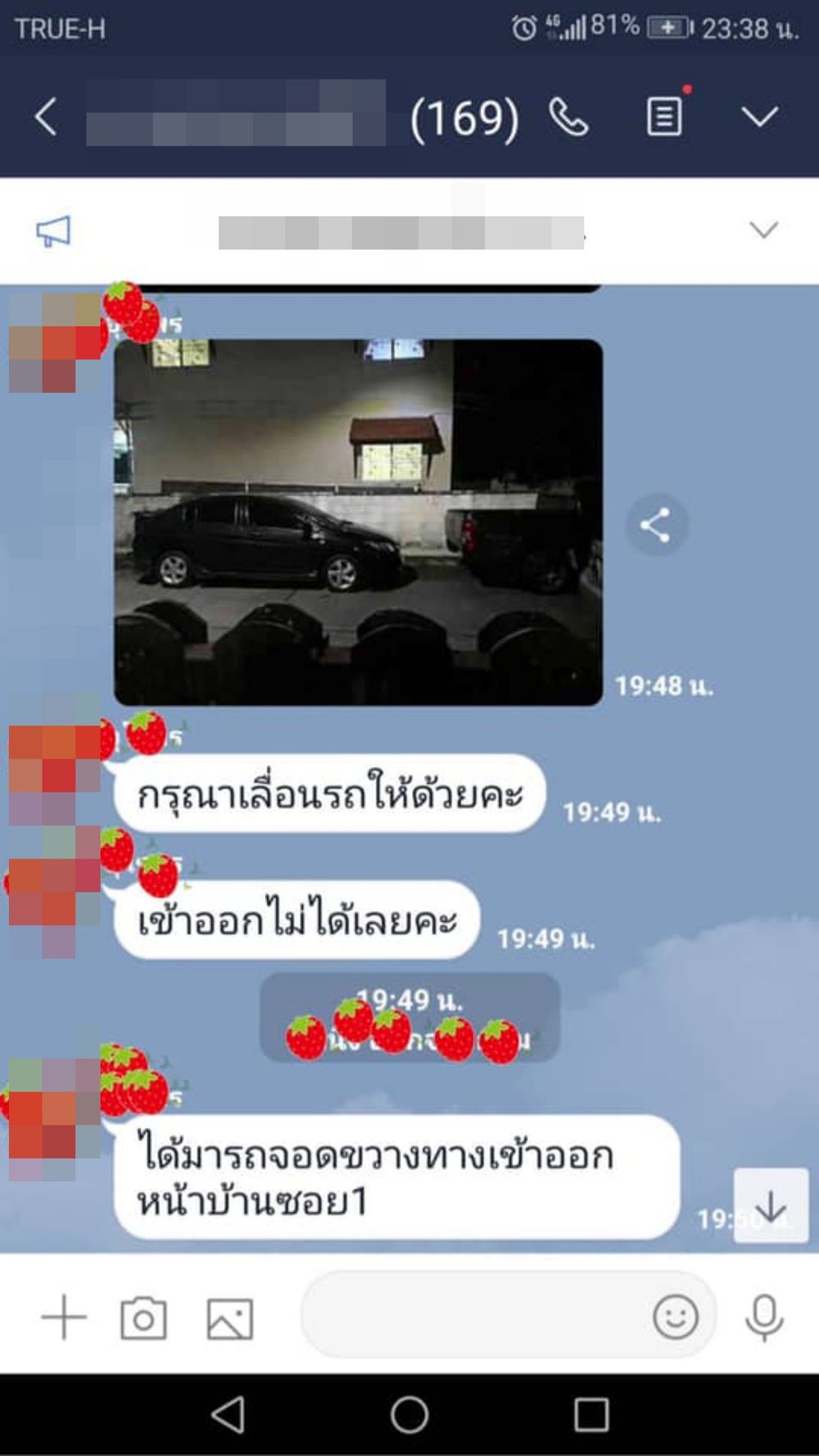Open the shared parked car photo

(358, 522)
